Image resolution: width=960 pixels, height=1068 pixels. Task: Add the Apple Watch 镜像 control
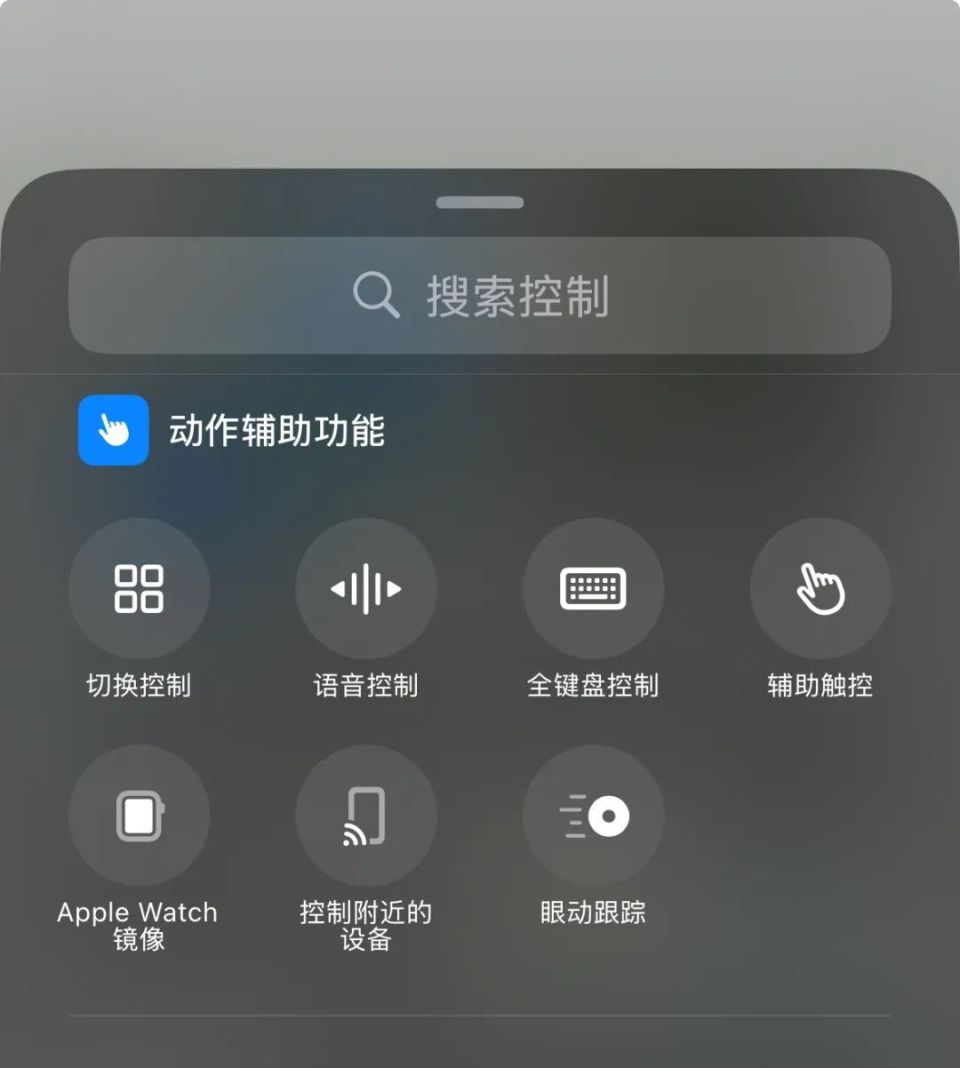pyautogui.click(x=139, y=816)
